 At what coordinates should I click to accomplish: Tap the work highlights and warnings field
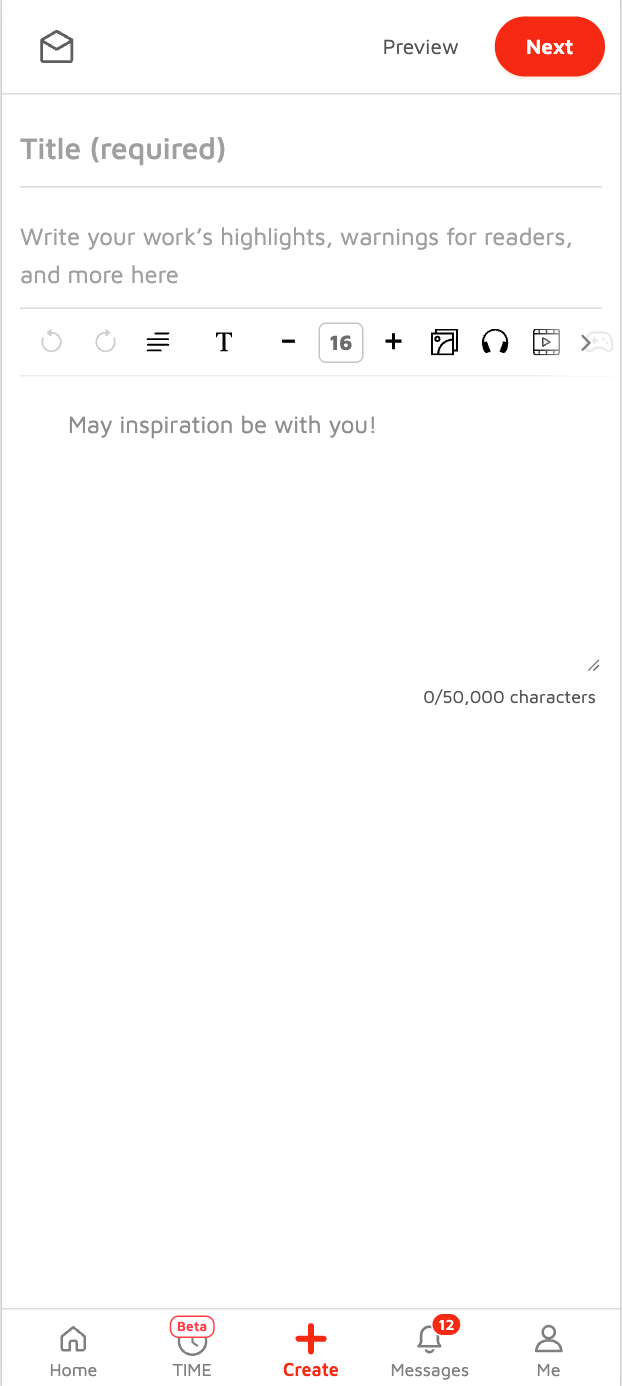tap(311, 256)
